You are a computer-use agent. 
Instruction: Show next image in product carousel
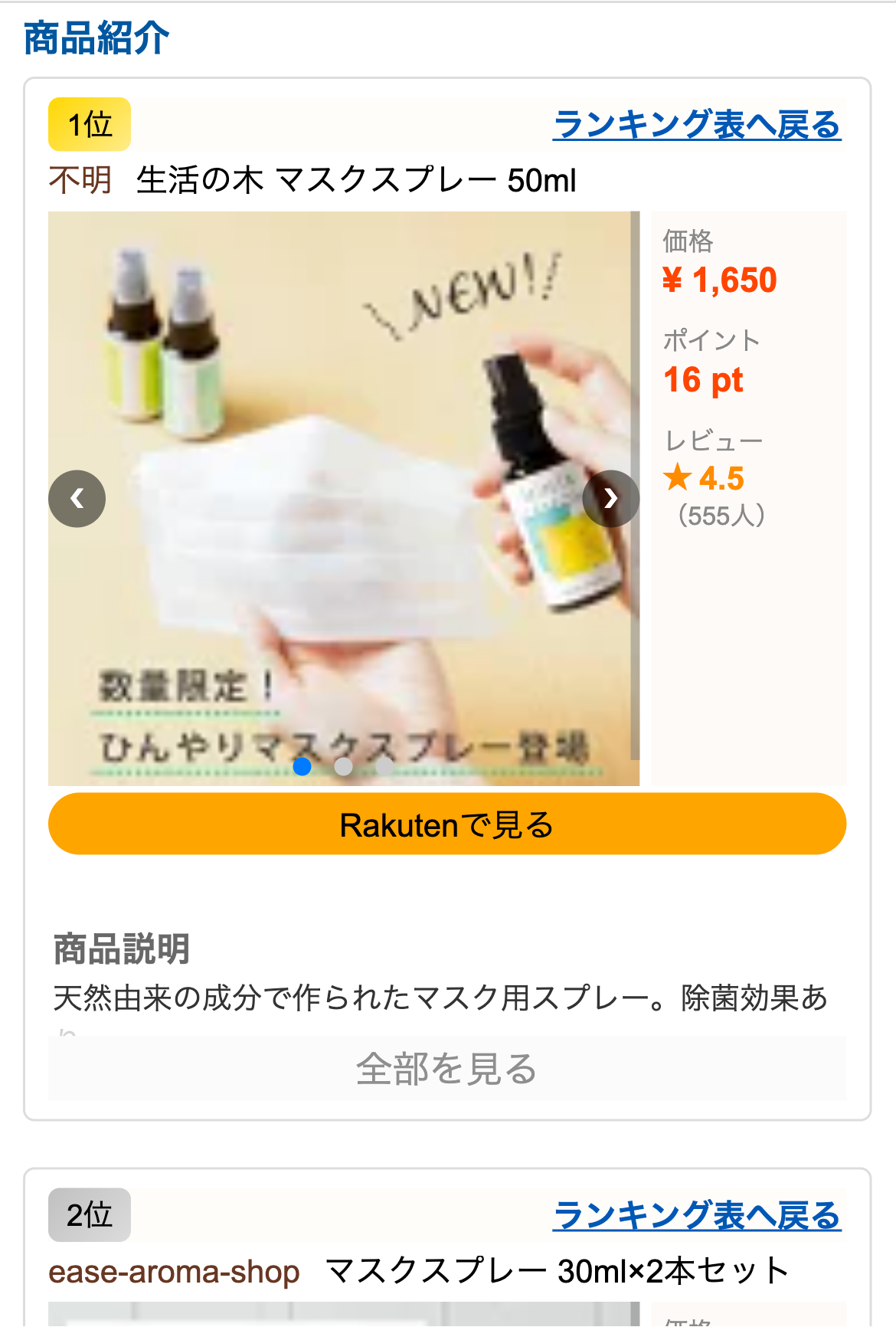(610, 499)
